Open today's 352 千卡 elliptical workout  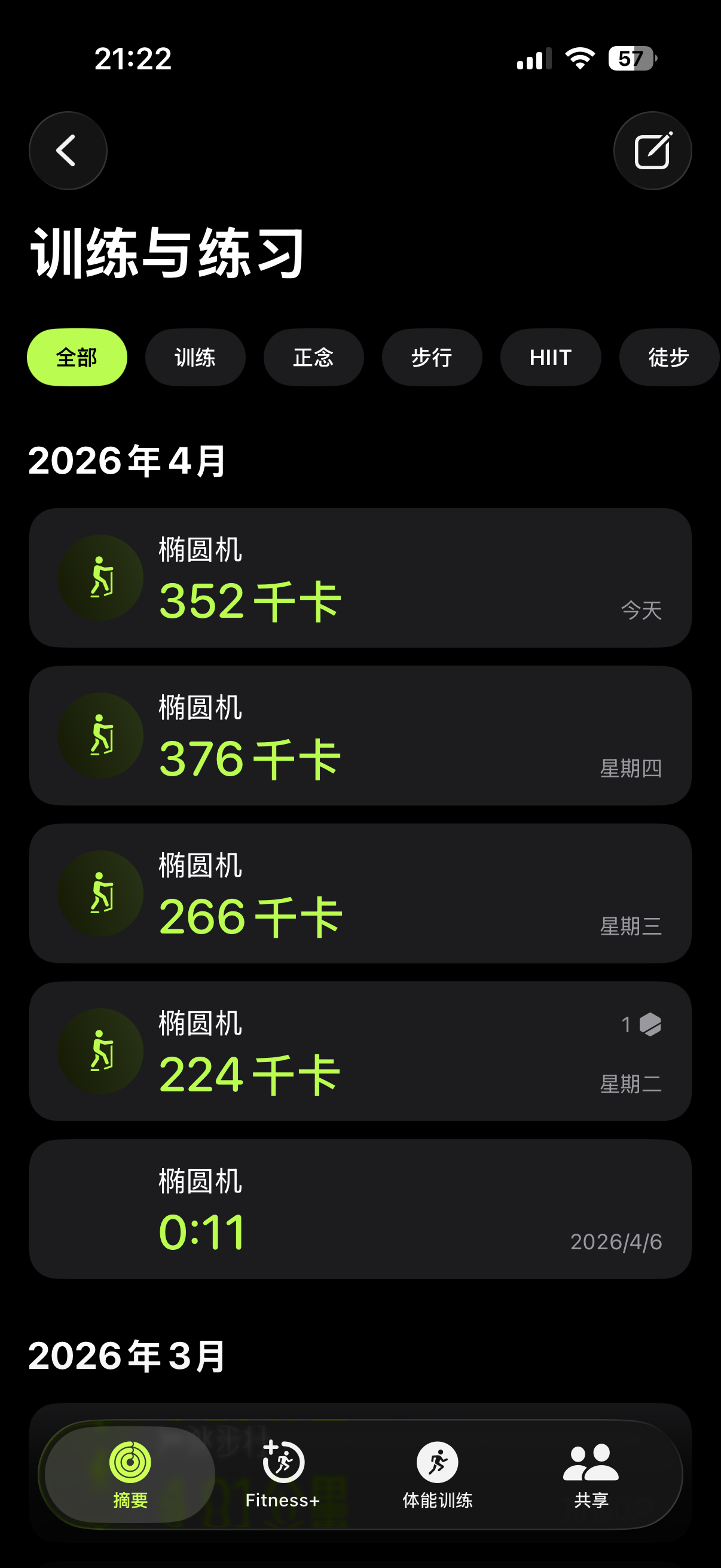point(360,578)
